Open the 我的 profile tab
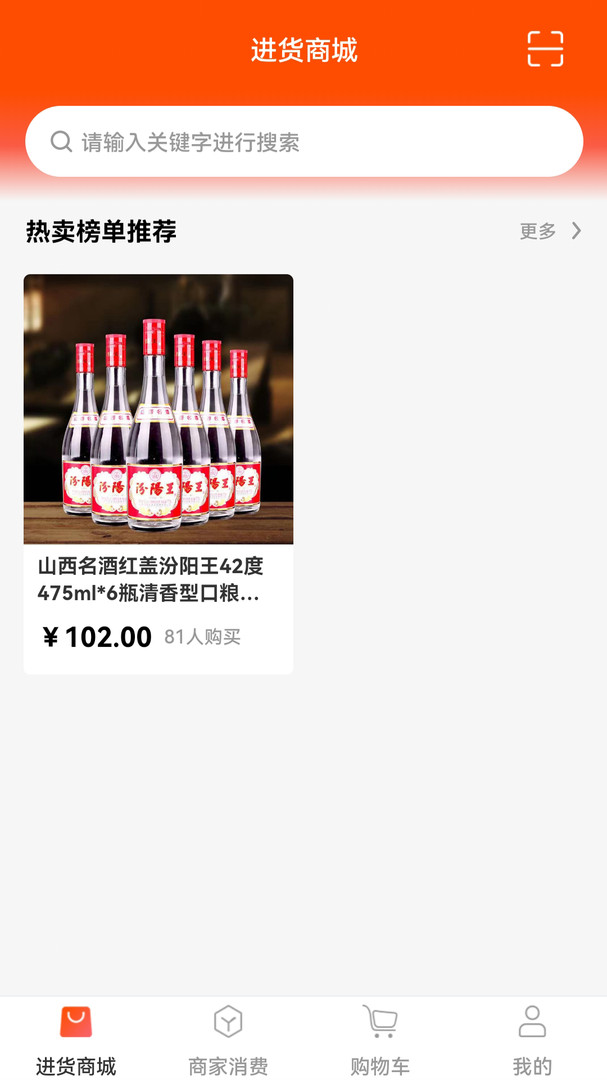Screen dimensions: 607x1080 [532, 1040]
